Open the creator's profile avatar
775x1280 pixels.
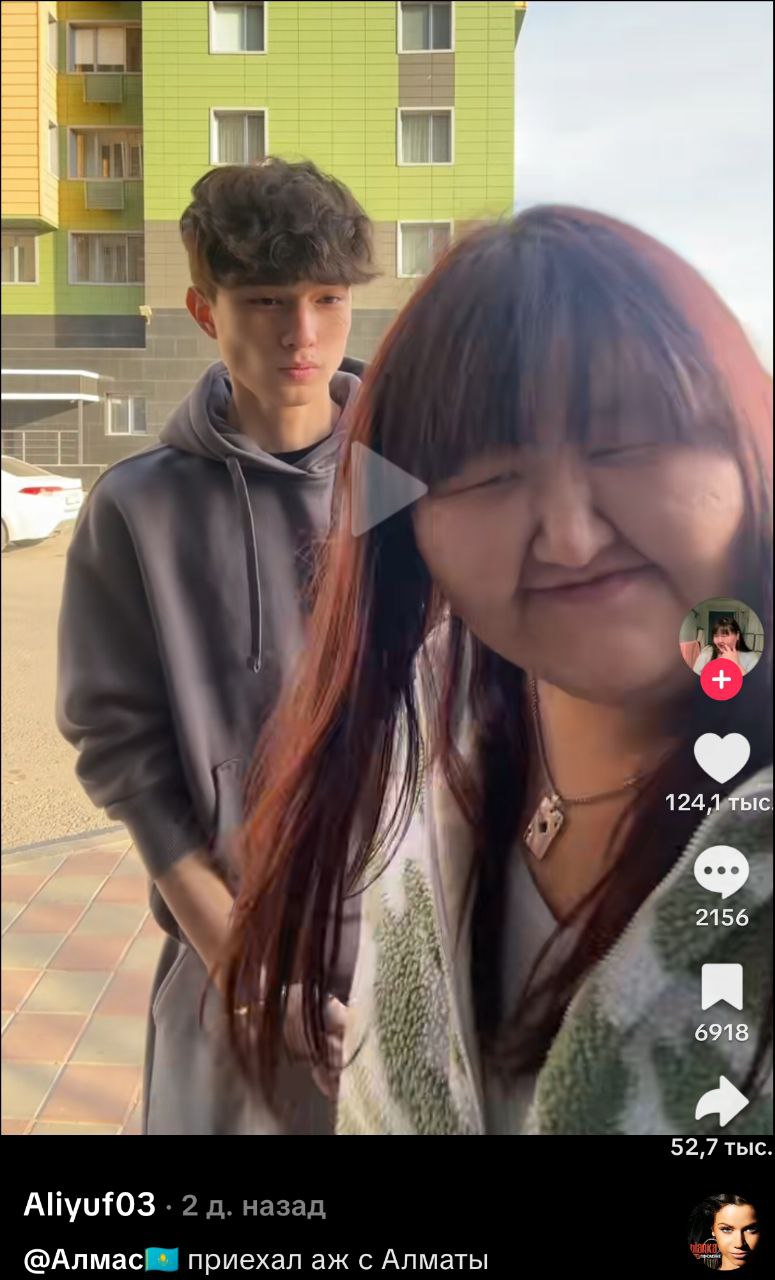tap(721, 636)
